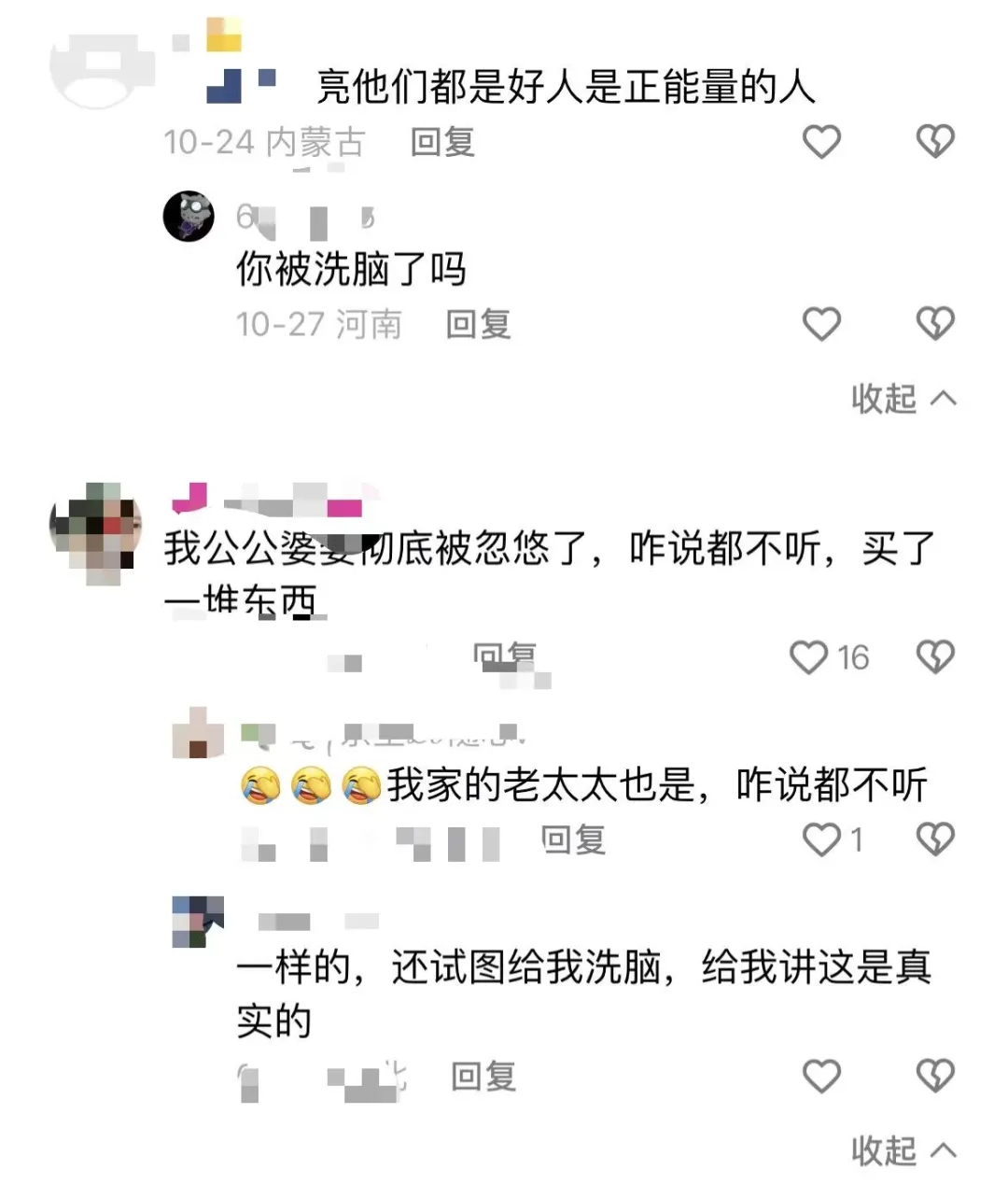Like the comment '亮他们都是好人是正能量的人'

pos(821,142)
